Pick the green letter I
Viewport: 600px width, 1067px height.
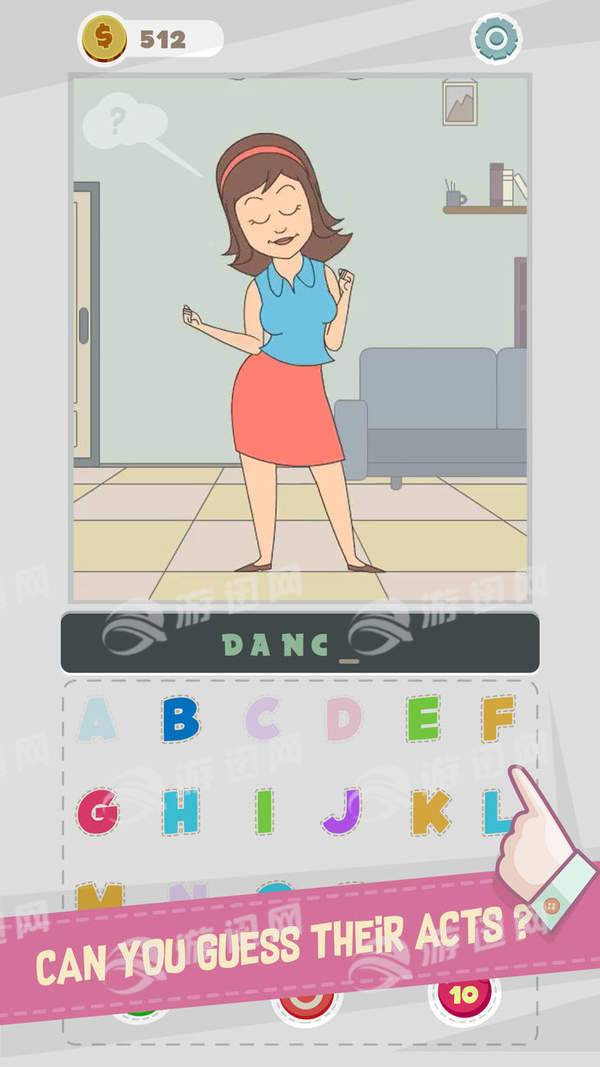tap(264, 812)
